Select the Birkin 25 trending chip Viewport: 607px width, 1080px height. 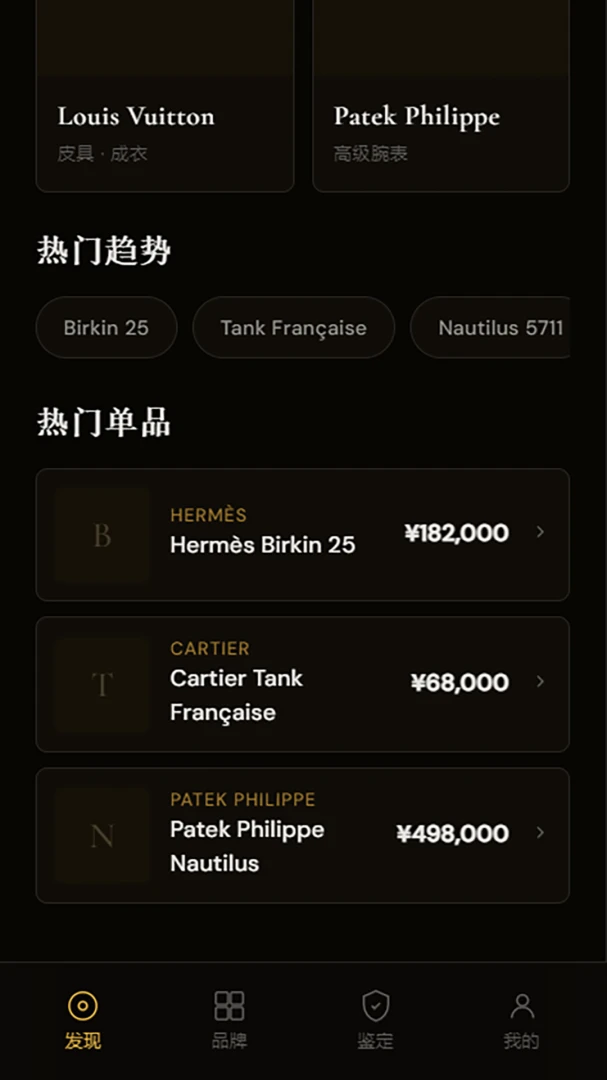click(106, 327)
